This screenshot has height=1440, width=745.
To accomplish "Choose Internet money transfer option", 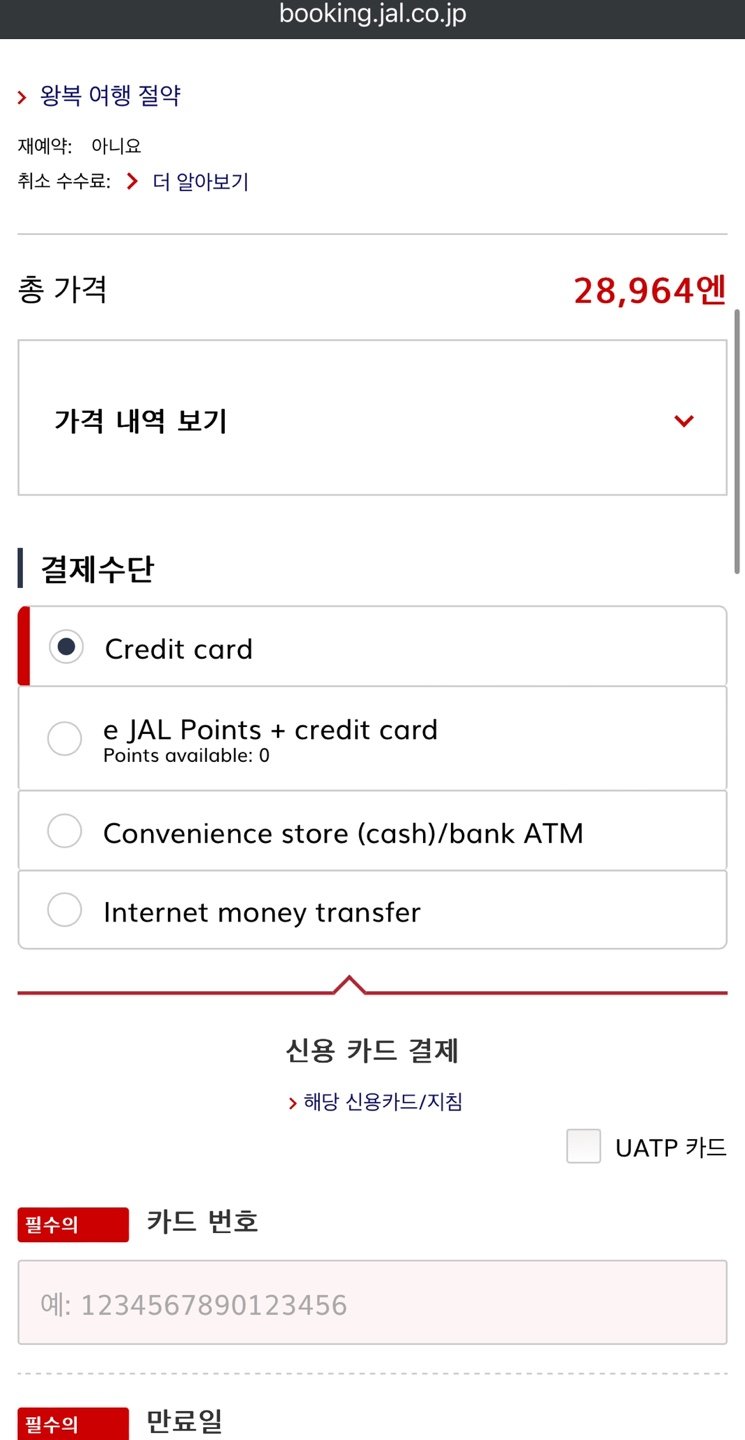I will click(65, 910).
